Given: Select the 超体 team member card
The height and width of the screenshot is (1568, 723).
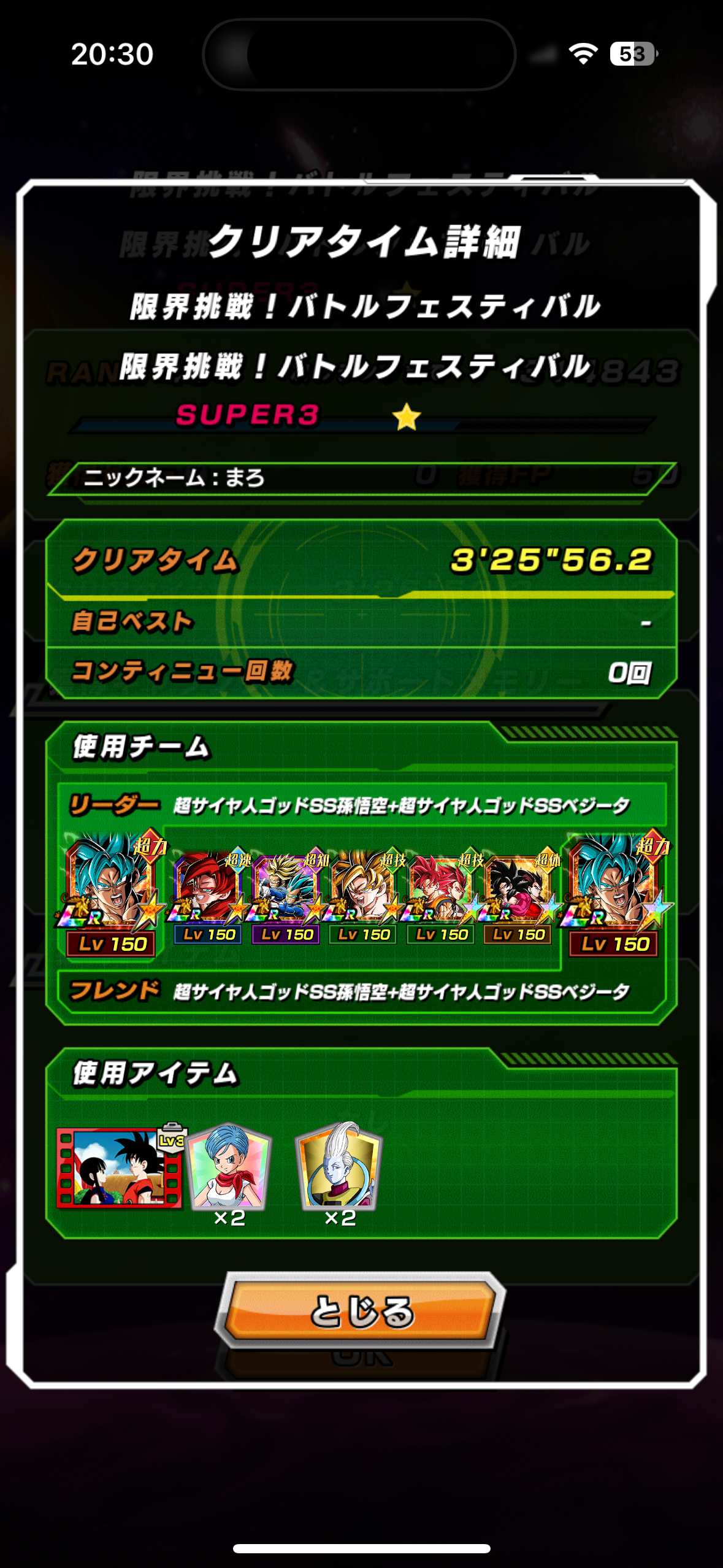Looking at the screenshot, I should click(x=519, y=896).
